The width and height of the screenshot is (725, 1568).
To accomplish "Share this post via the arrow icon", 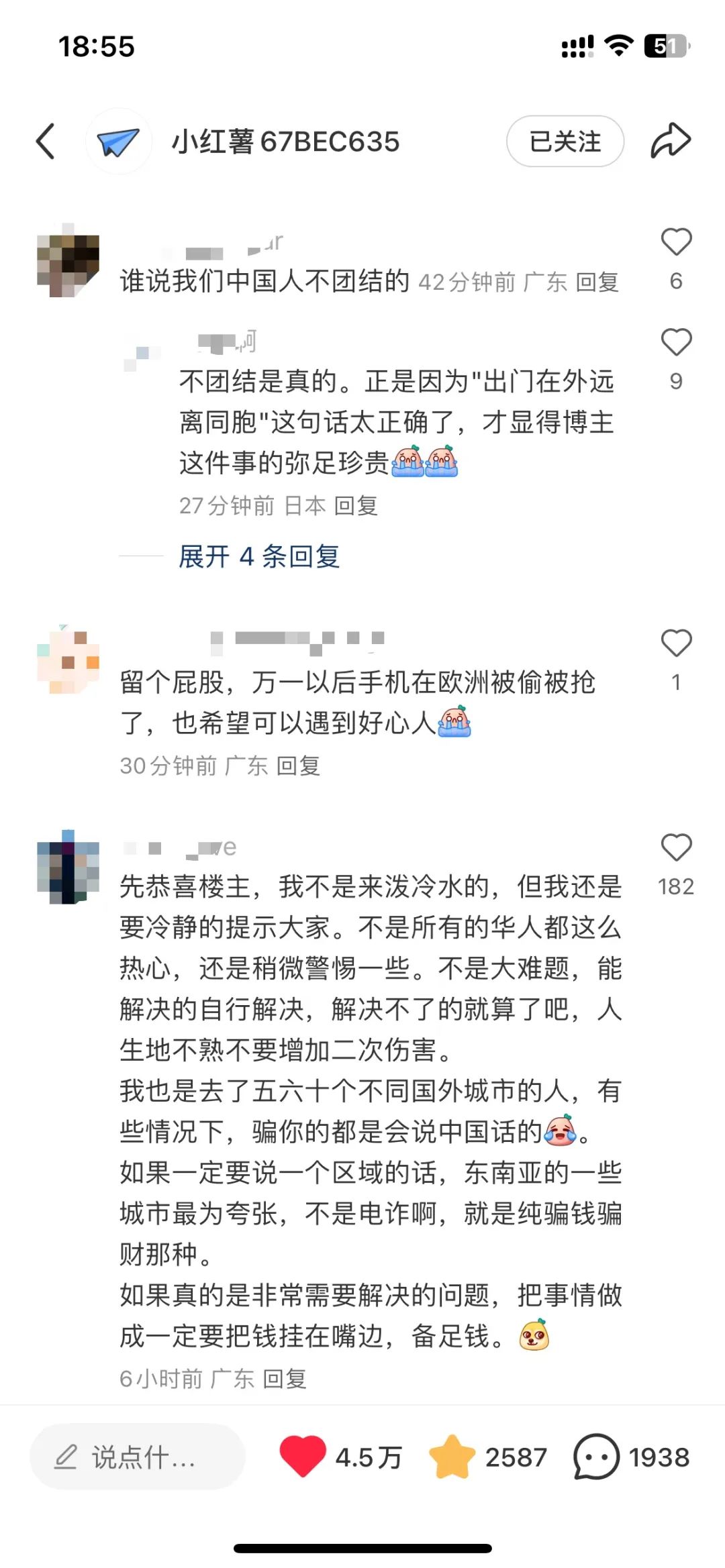I will [x=671, y=141].
